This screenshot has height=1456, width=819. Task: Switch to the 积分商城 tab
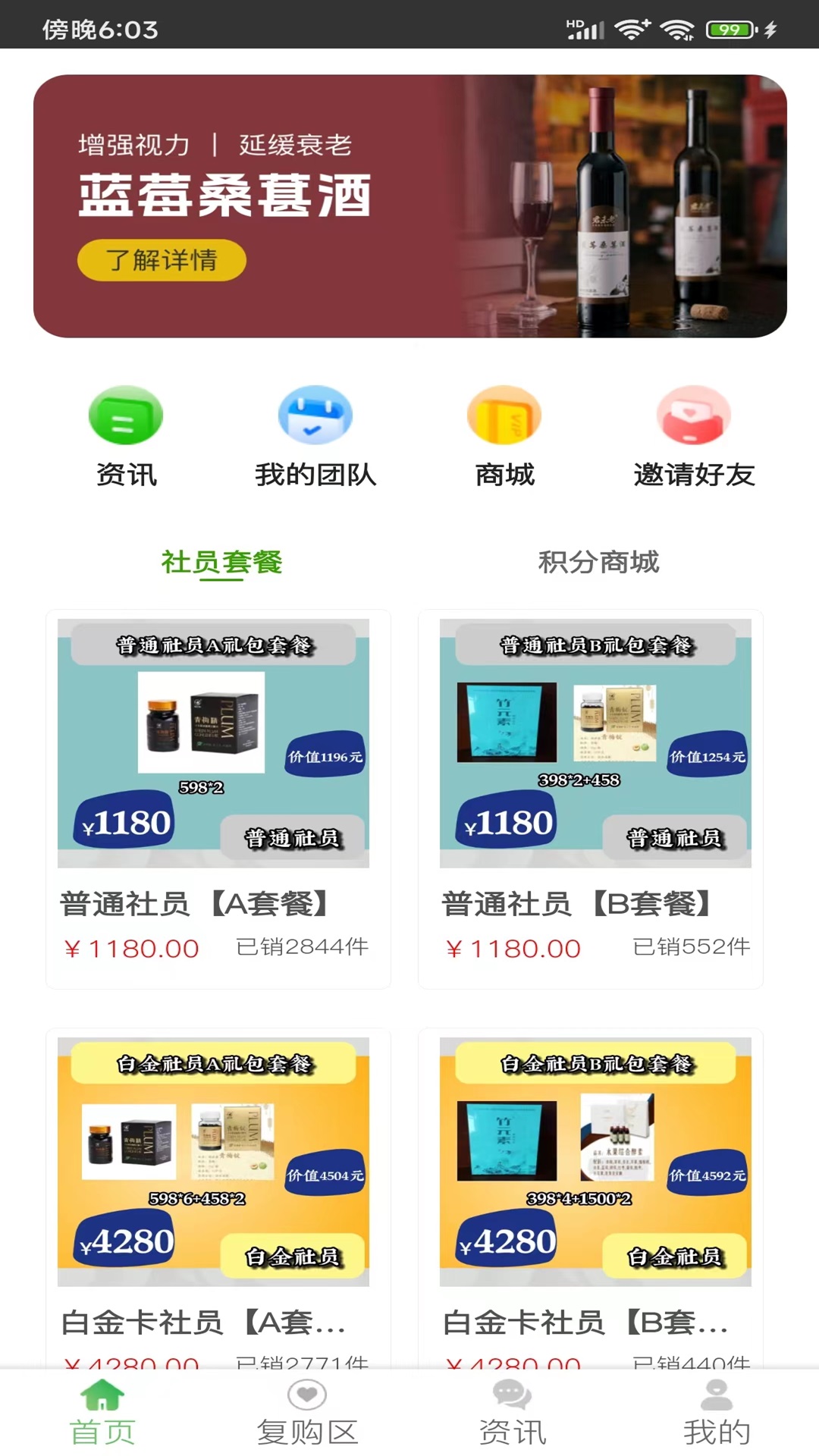(x=598, y=563)
